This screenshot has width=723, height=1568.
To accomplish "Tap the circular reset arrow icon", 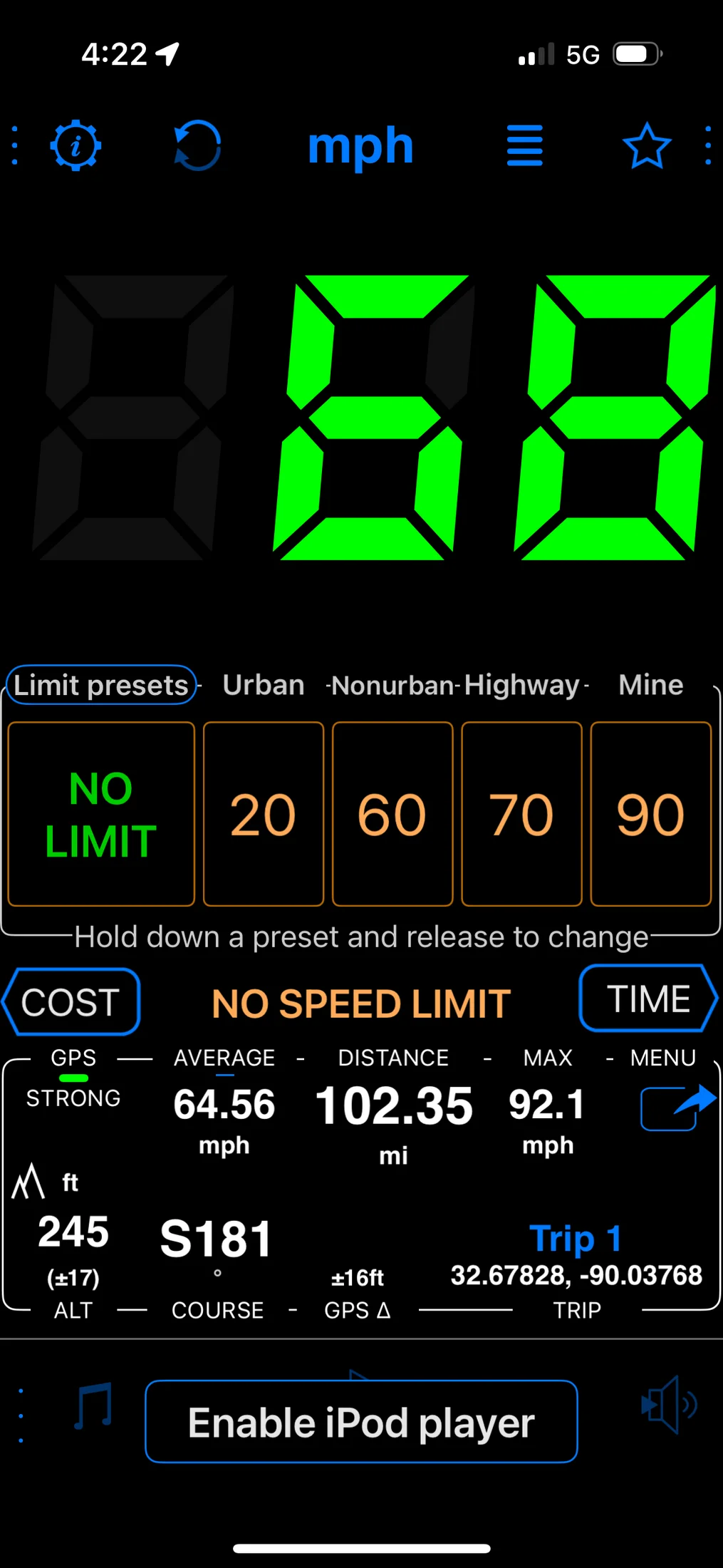I will point(197,146).
